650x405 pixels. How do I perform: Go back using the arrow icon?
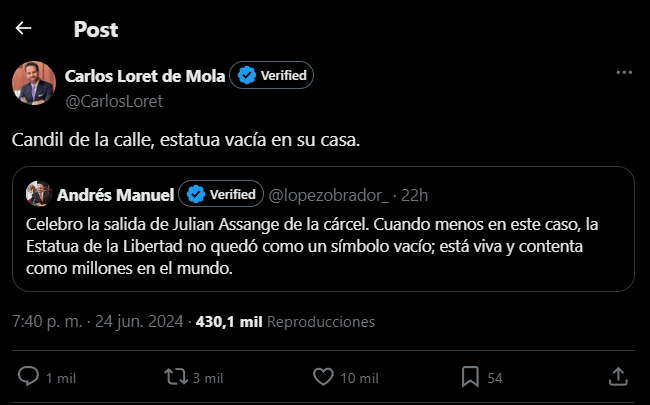coord(24,29)
